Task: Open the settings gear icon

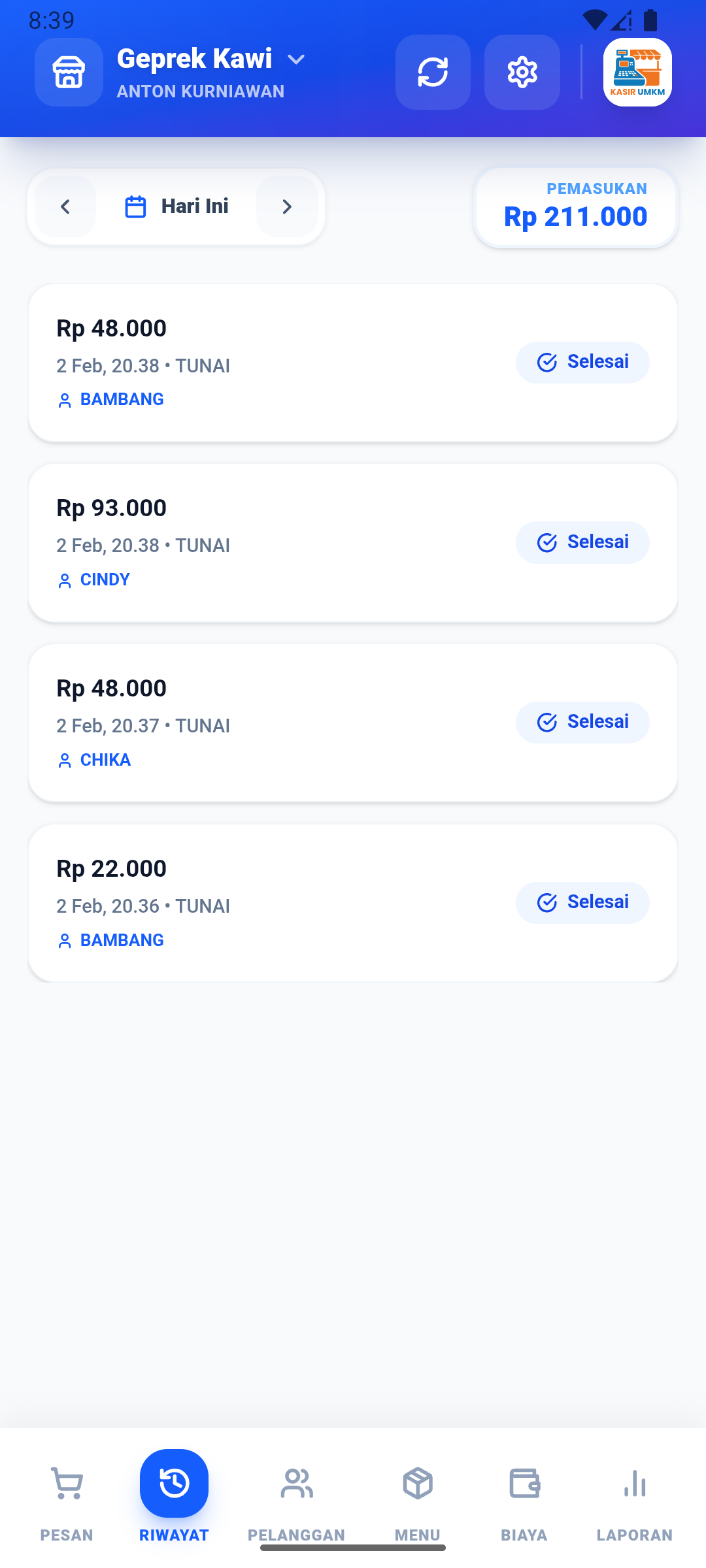Action: [x=522, y=72]
